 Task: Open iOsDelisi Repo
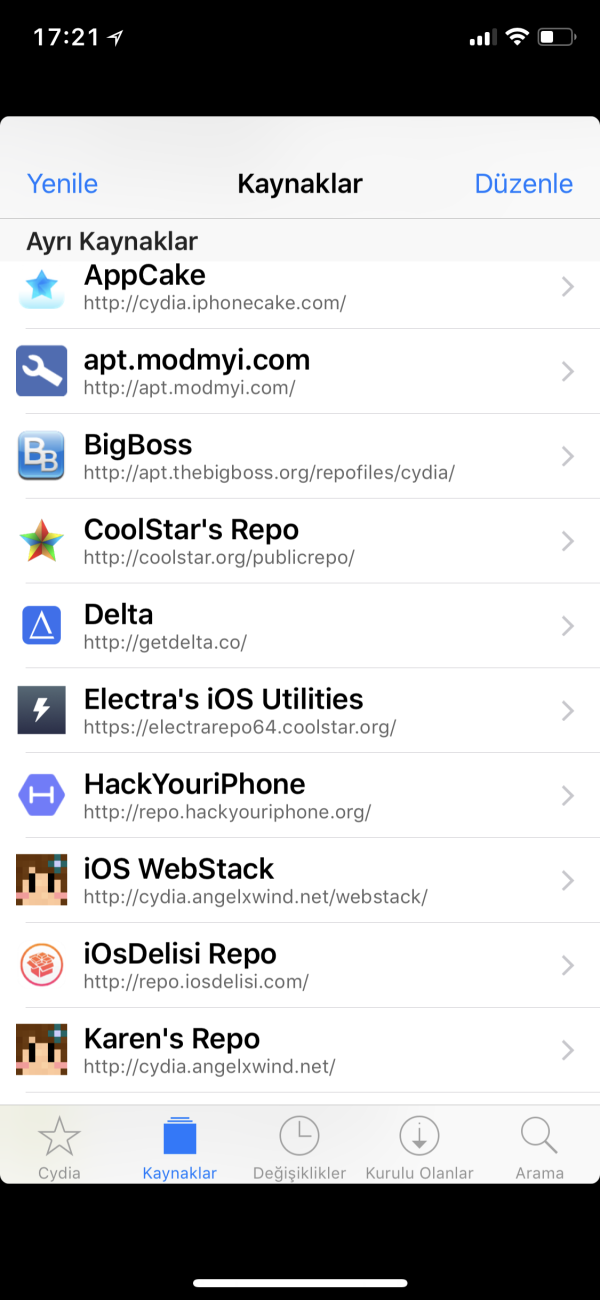[x=300, y=966]
